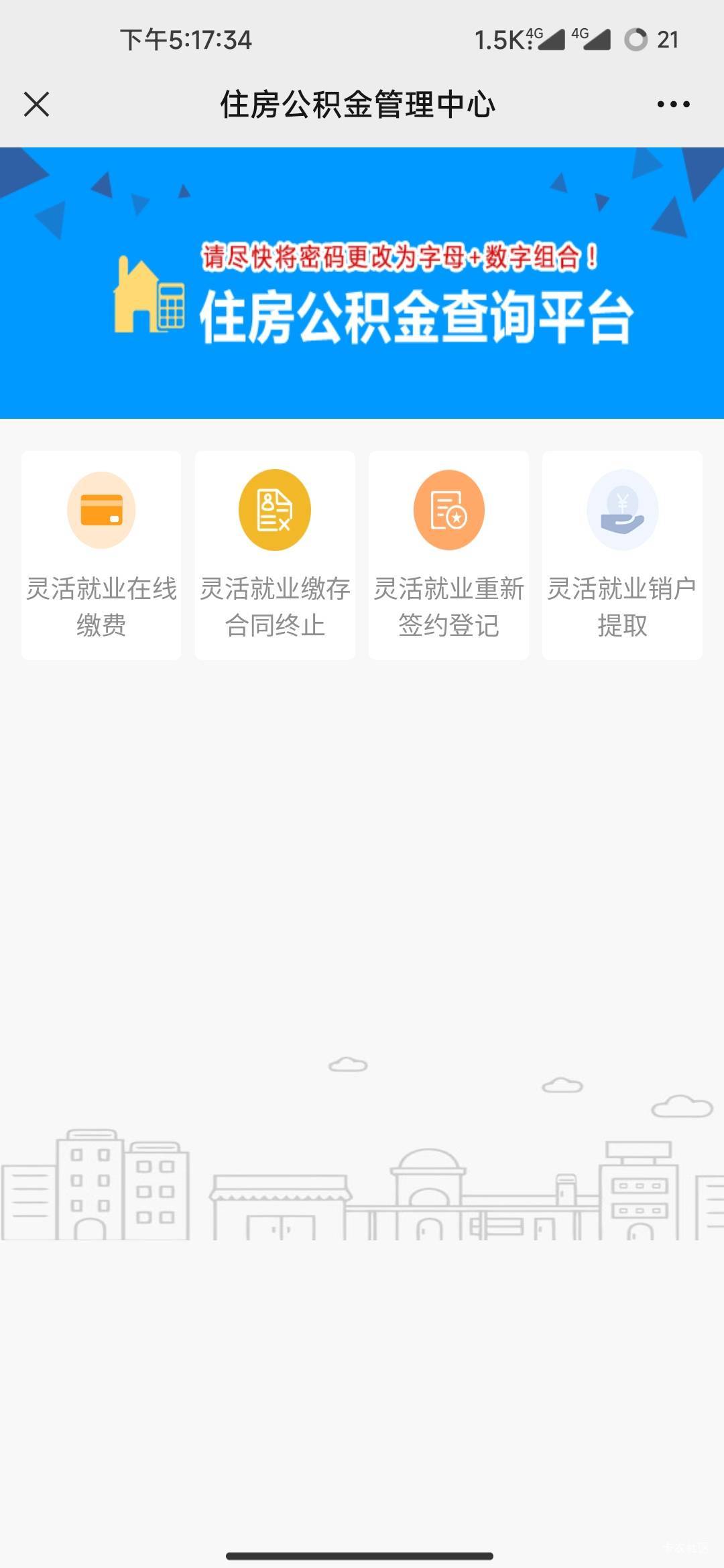Close the 住房公积金管理中心 page

tap(36, 105)
